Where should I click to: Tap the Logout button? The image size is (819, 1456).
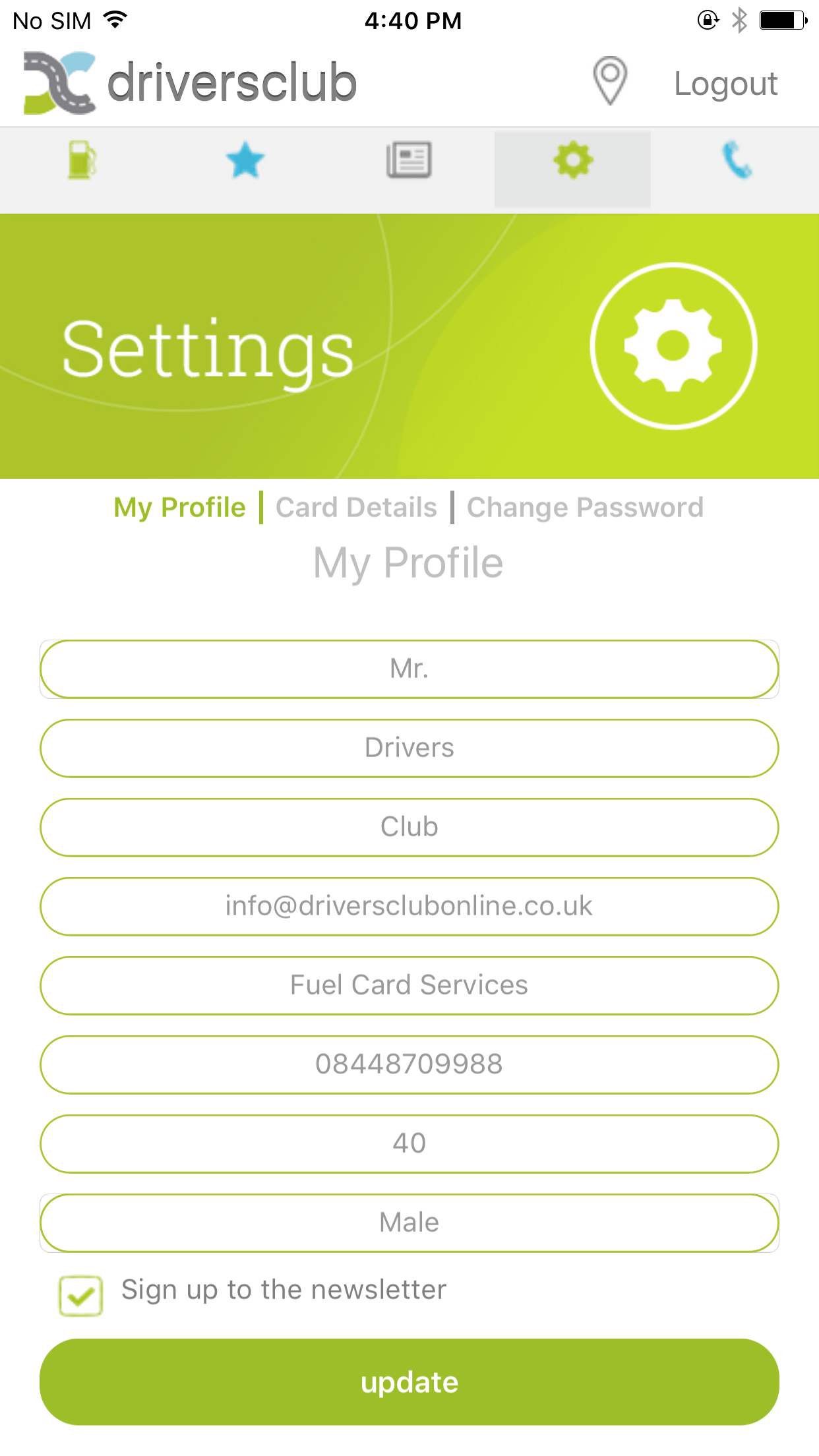tap(725, 84)
